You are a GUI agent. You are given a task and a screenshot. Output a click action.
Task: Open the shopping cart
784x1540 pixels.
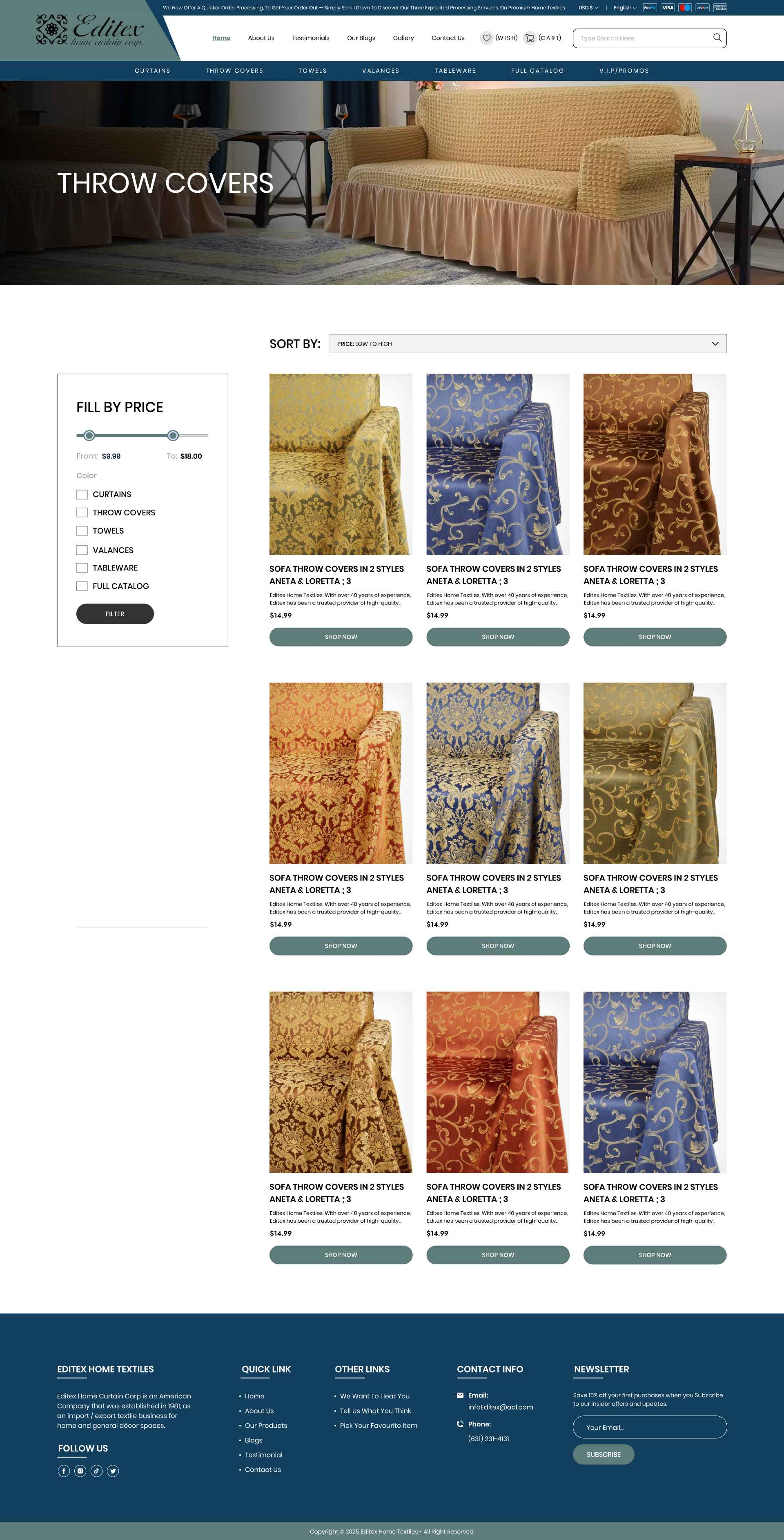tap(530, 38)
